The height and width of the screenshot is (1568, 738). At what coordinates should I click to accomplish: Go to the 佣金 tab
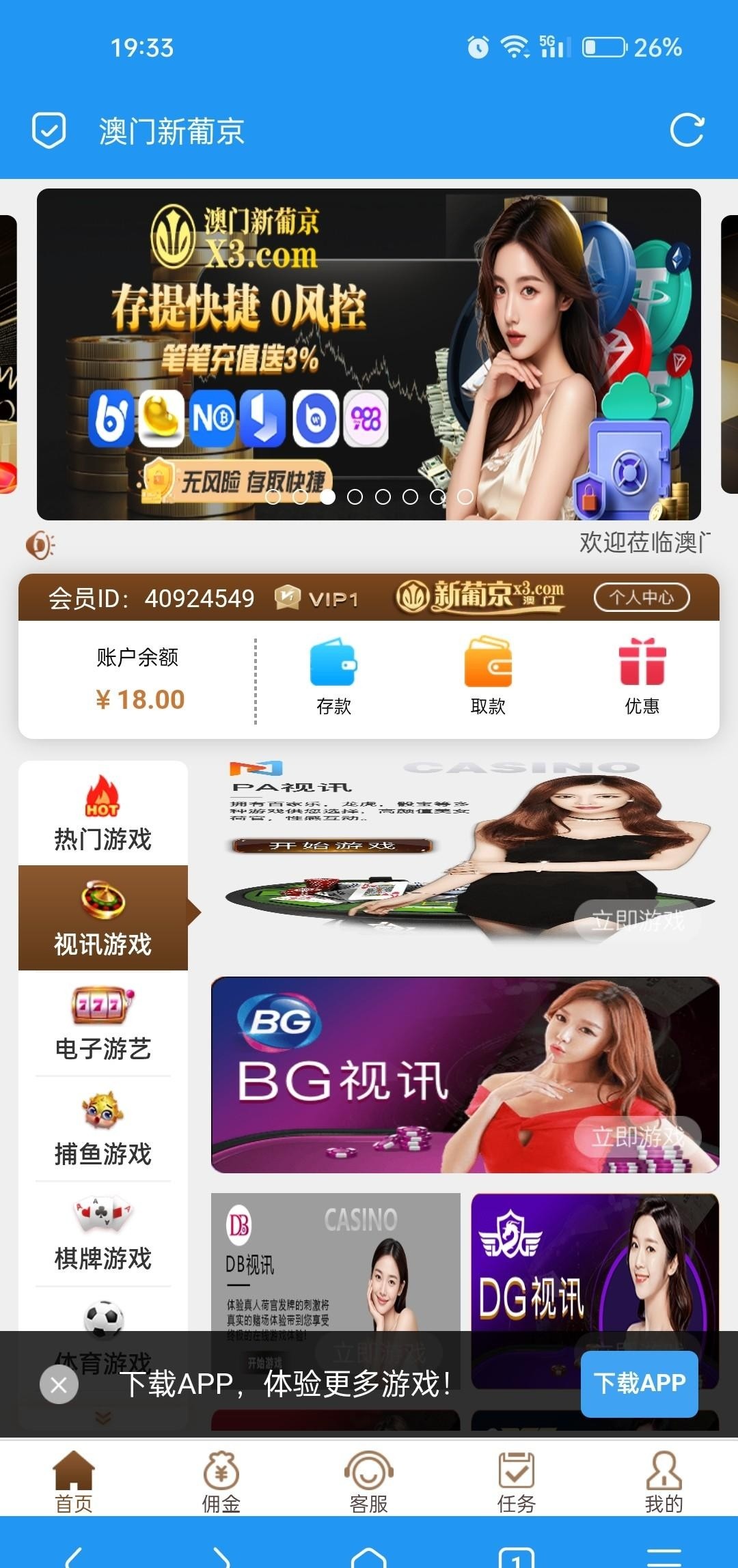coord(221,1482)
